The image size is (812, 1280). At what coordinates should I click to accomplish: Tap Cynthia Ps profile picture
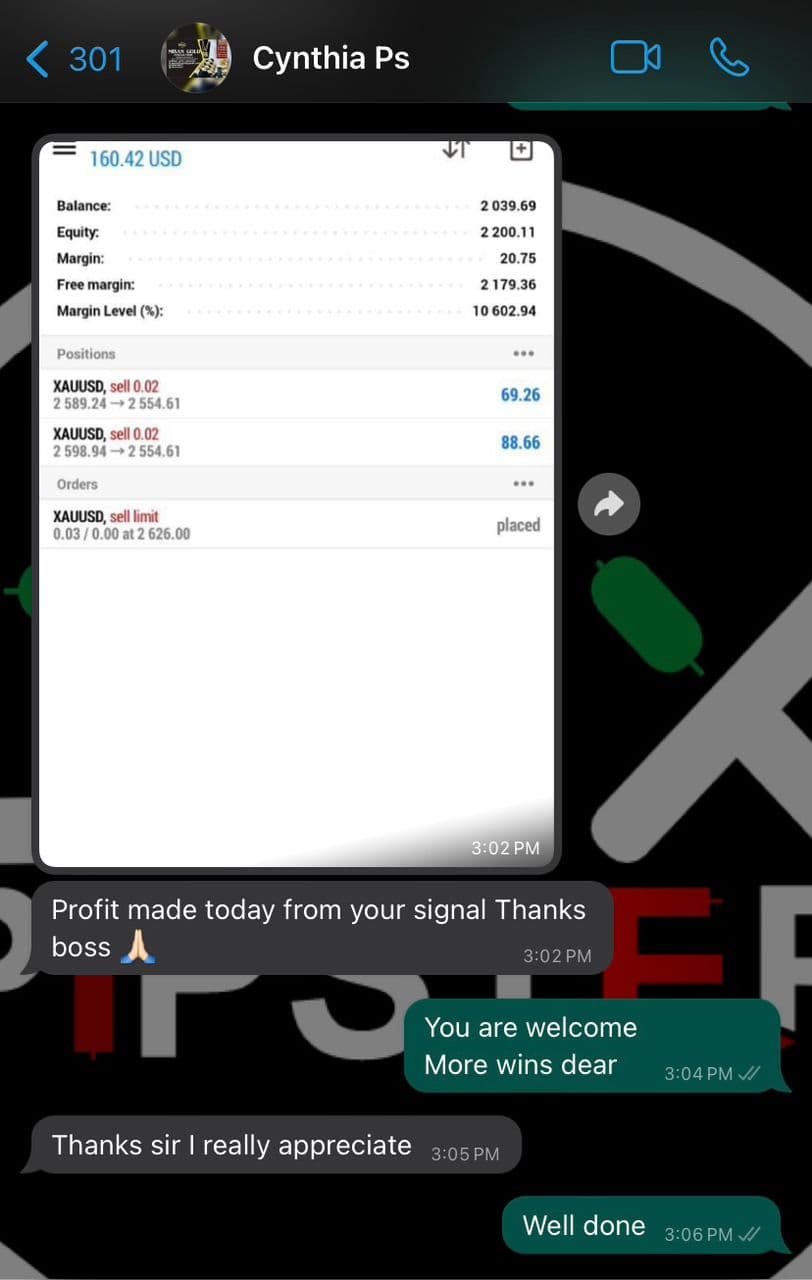pyautogui.click(x=196, y=59)
